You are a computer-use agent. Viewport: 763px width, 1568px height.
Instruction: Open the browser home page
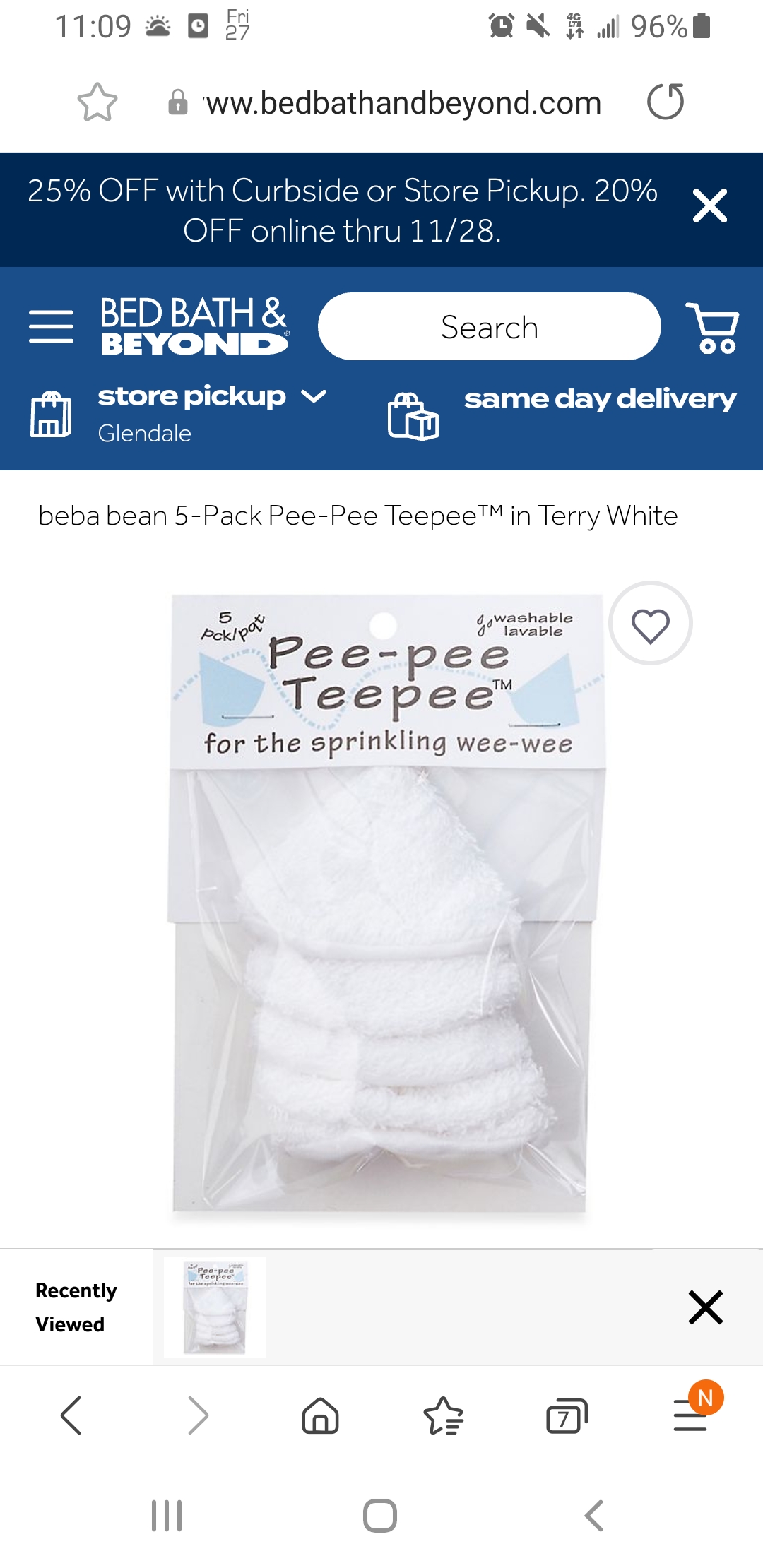(321, 1415)
